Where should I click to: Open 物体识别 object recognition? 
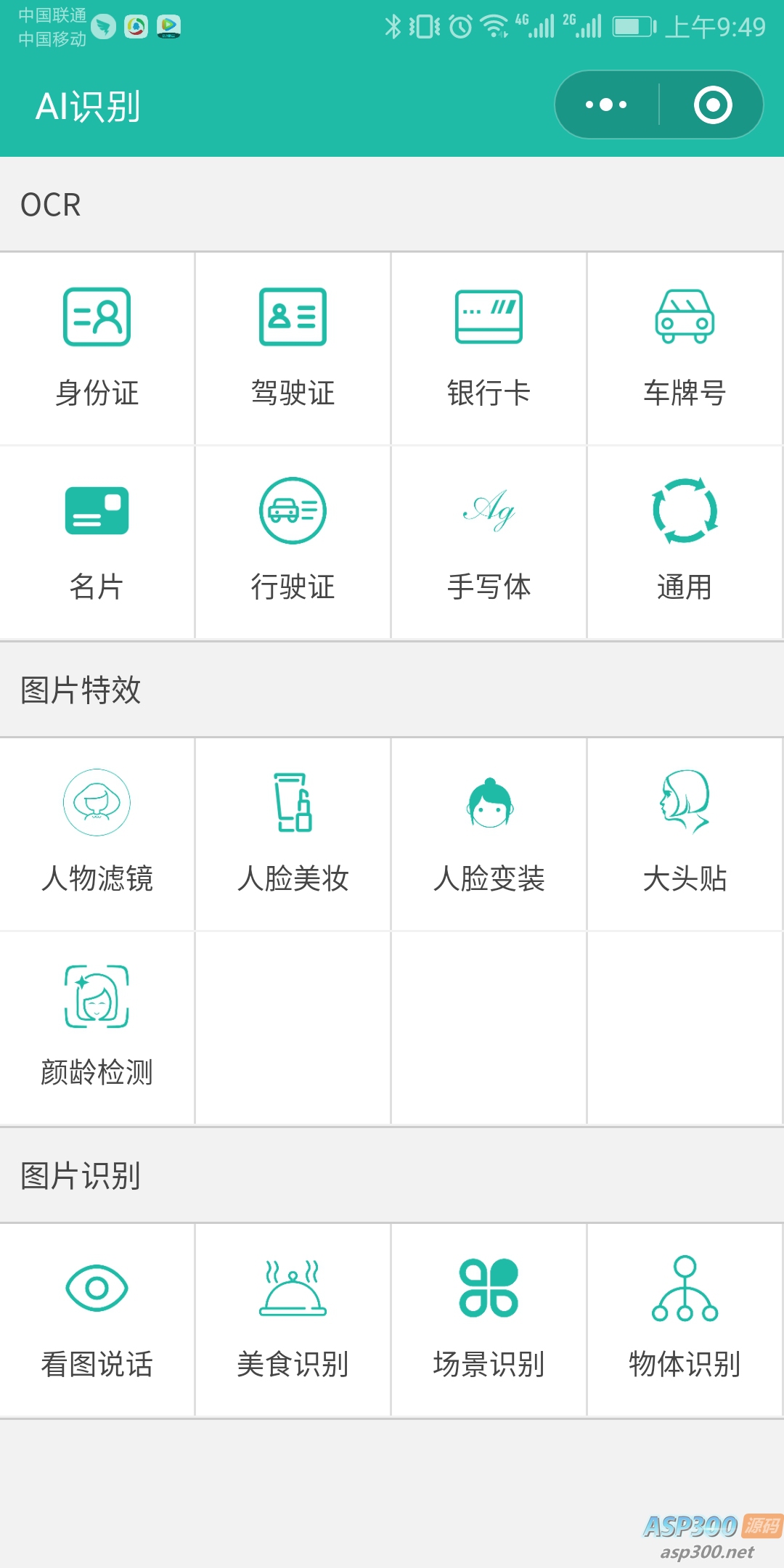click(685, 1320)
